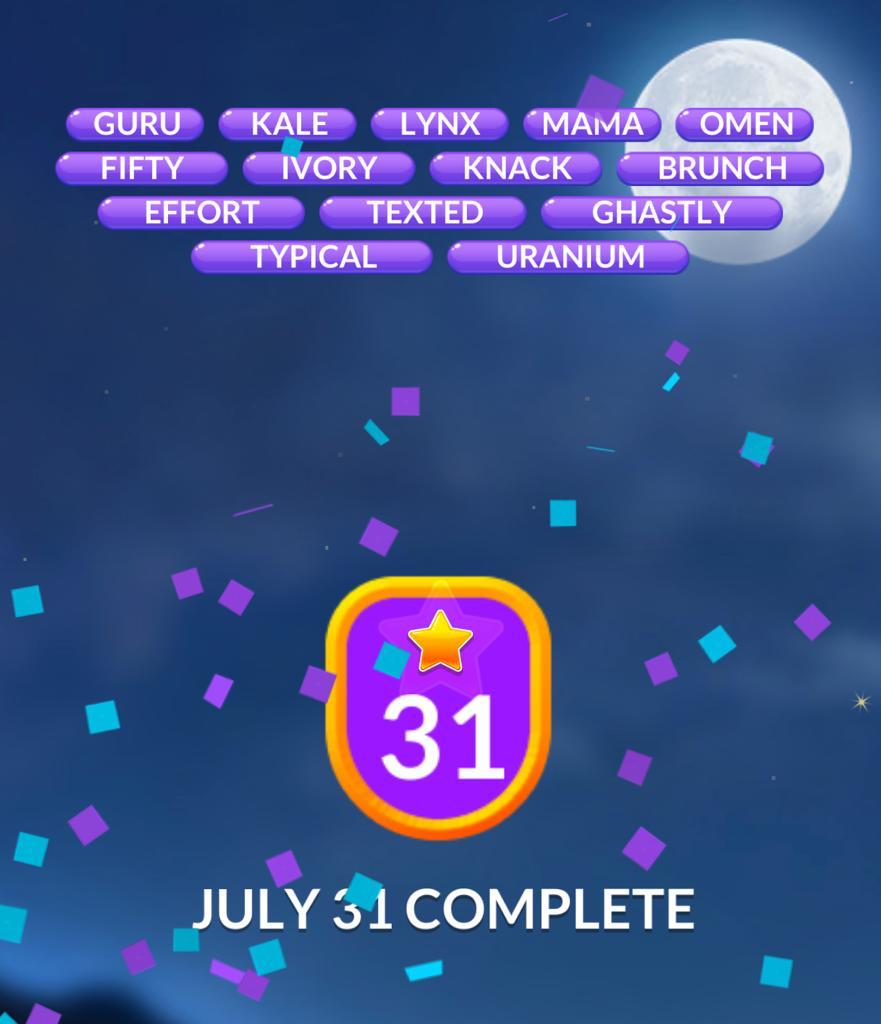Viewport: 881px width, 1024px height.
Task: Open the FIFTY word chip
Action: tap(141, 168)
